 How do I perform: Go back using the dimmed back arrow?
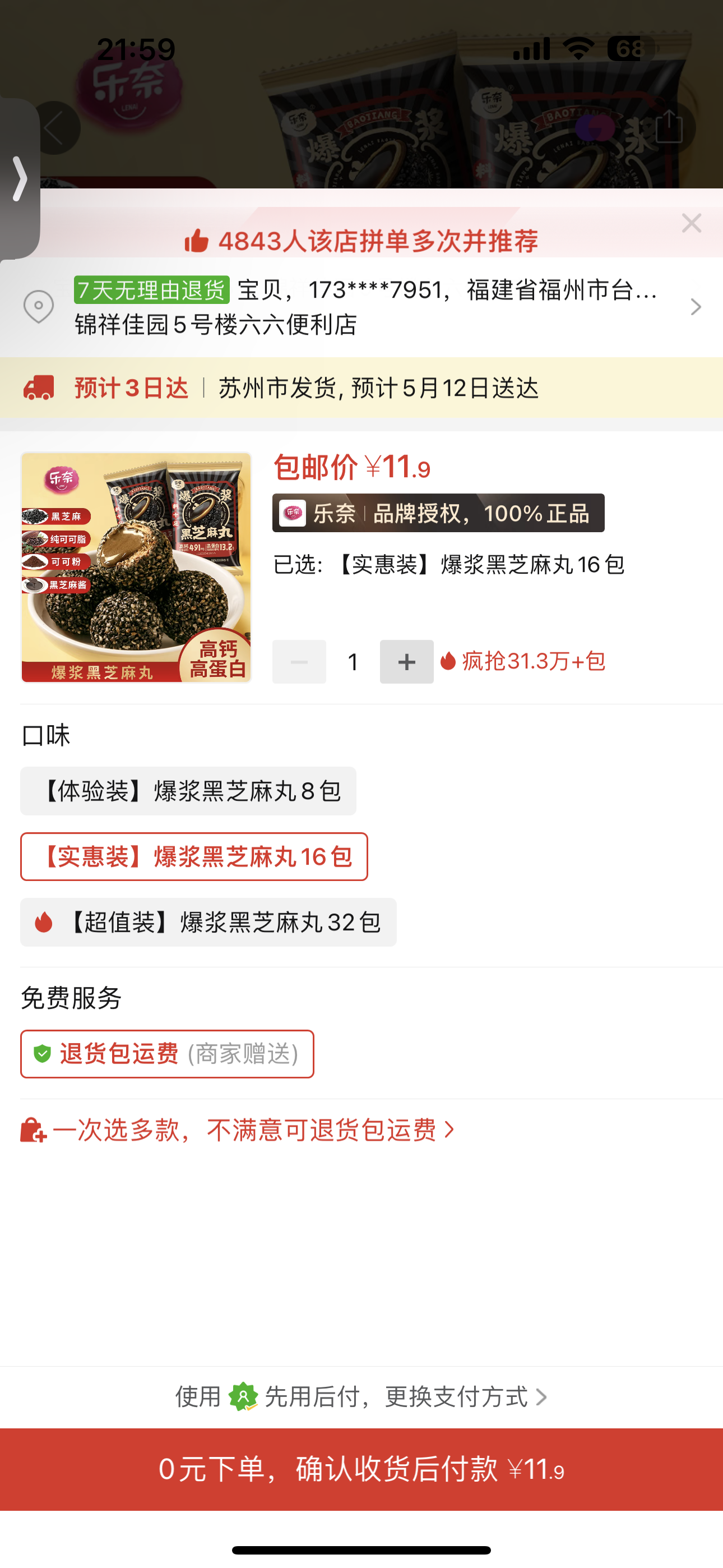54,128
